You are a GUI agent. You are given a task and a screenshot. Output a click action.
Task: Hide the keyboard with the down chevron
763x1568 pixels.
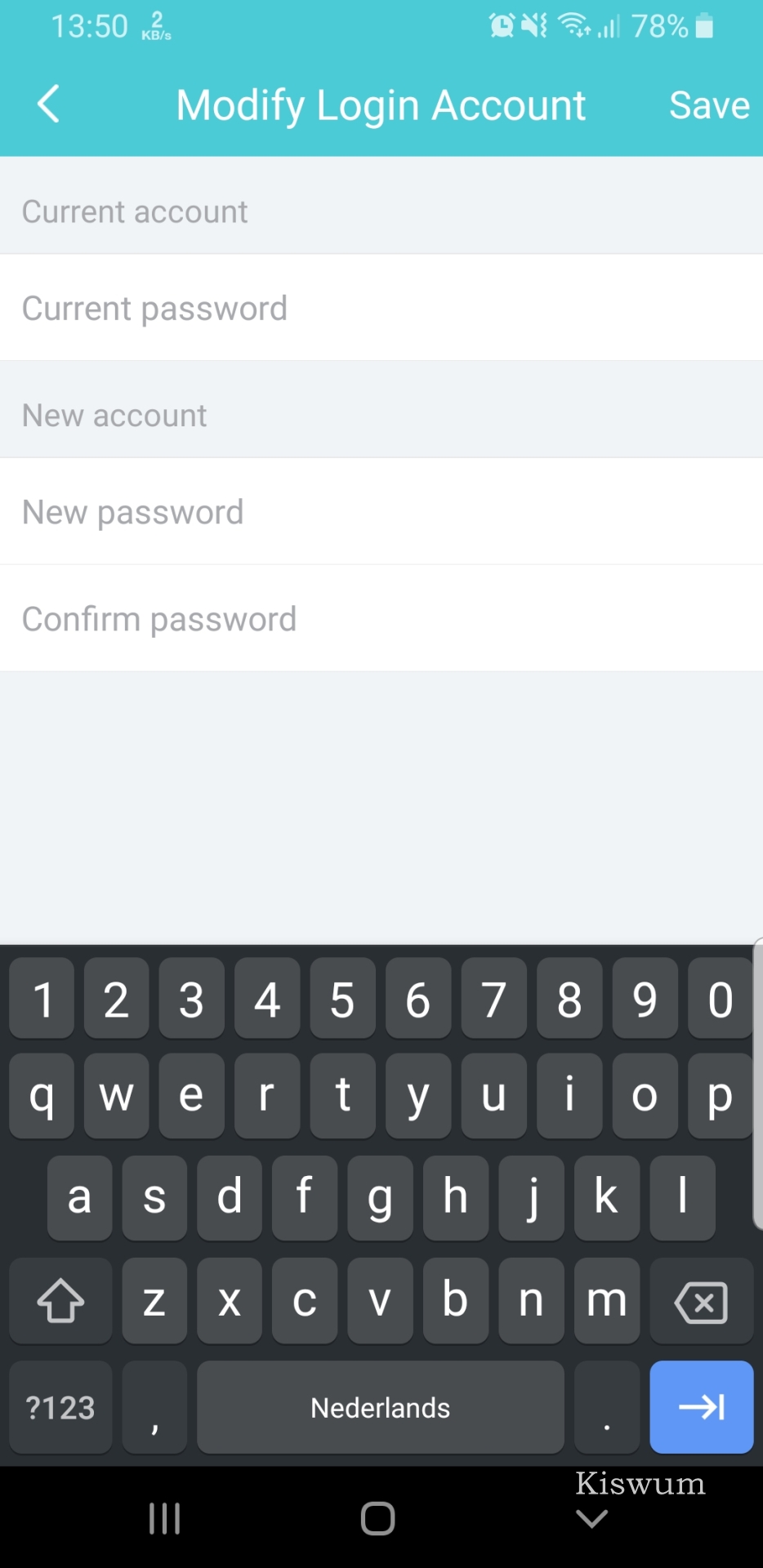[591, 1518]
